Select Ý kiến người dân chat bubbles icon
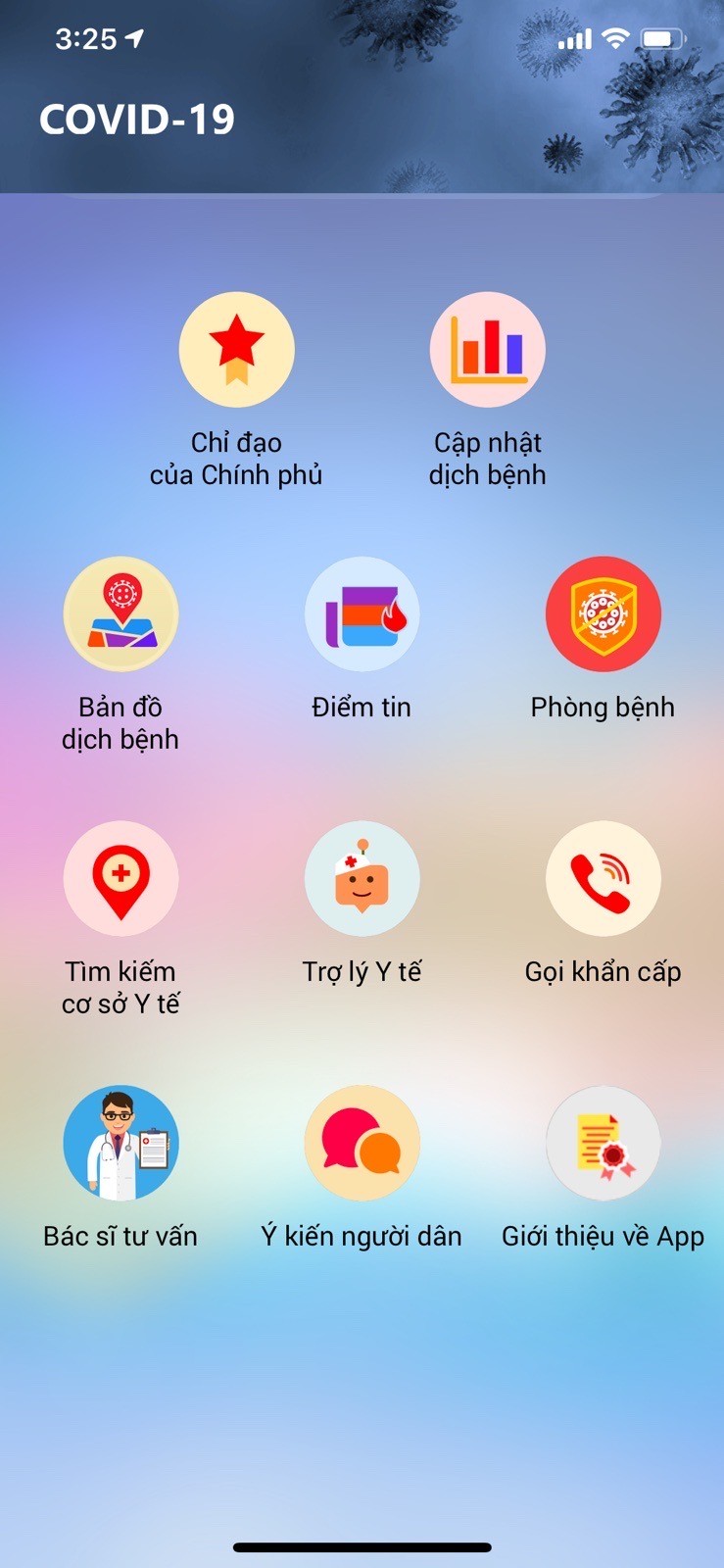Image resolution: width=724 pixels, height=1568 pixels. (x=362, y=1143)
